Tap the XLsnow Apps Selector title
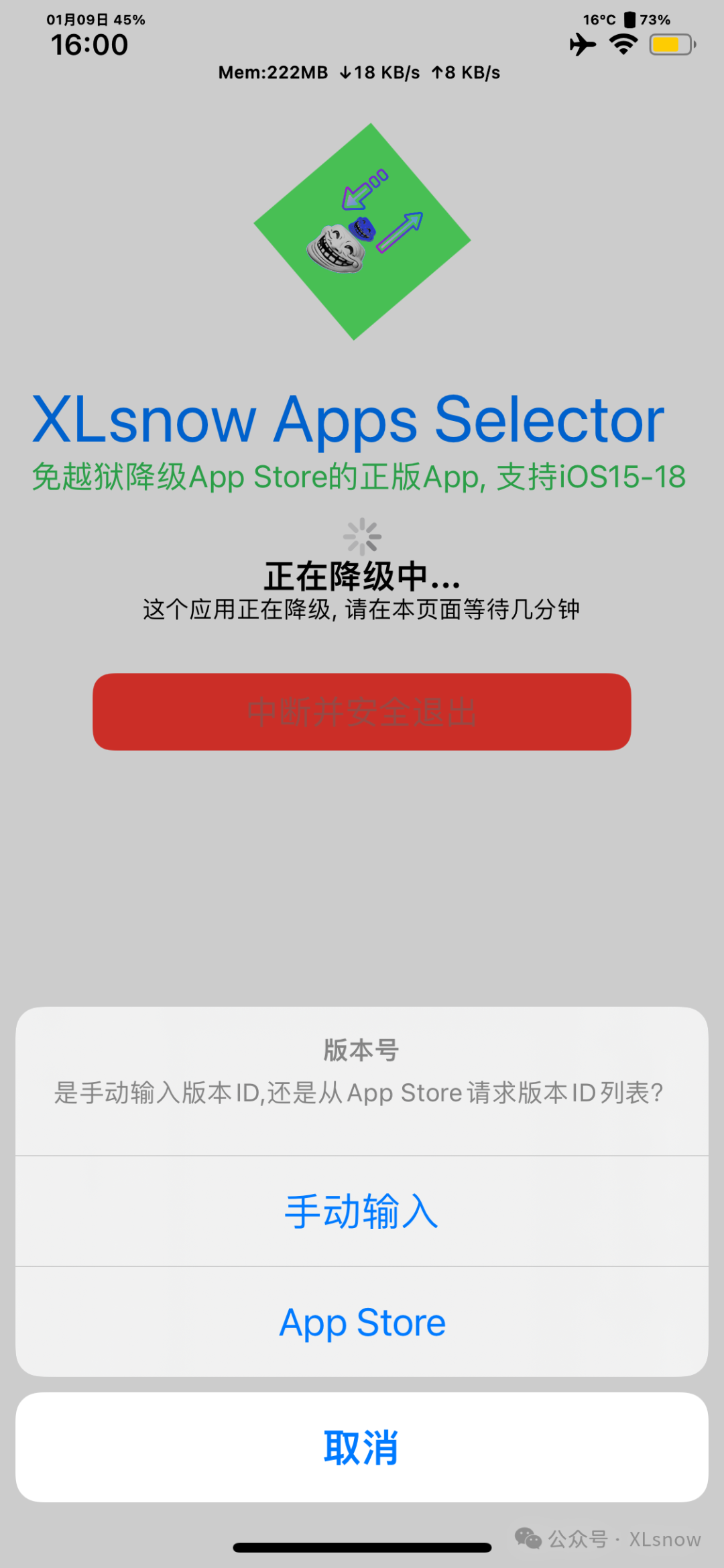 [x=347, y=419]
